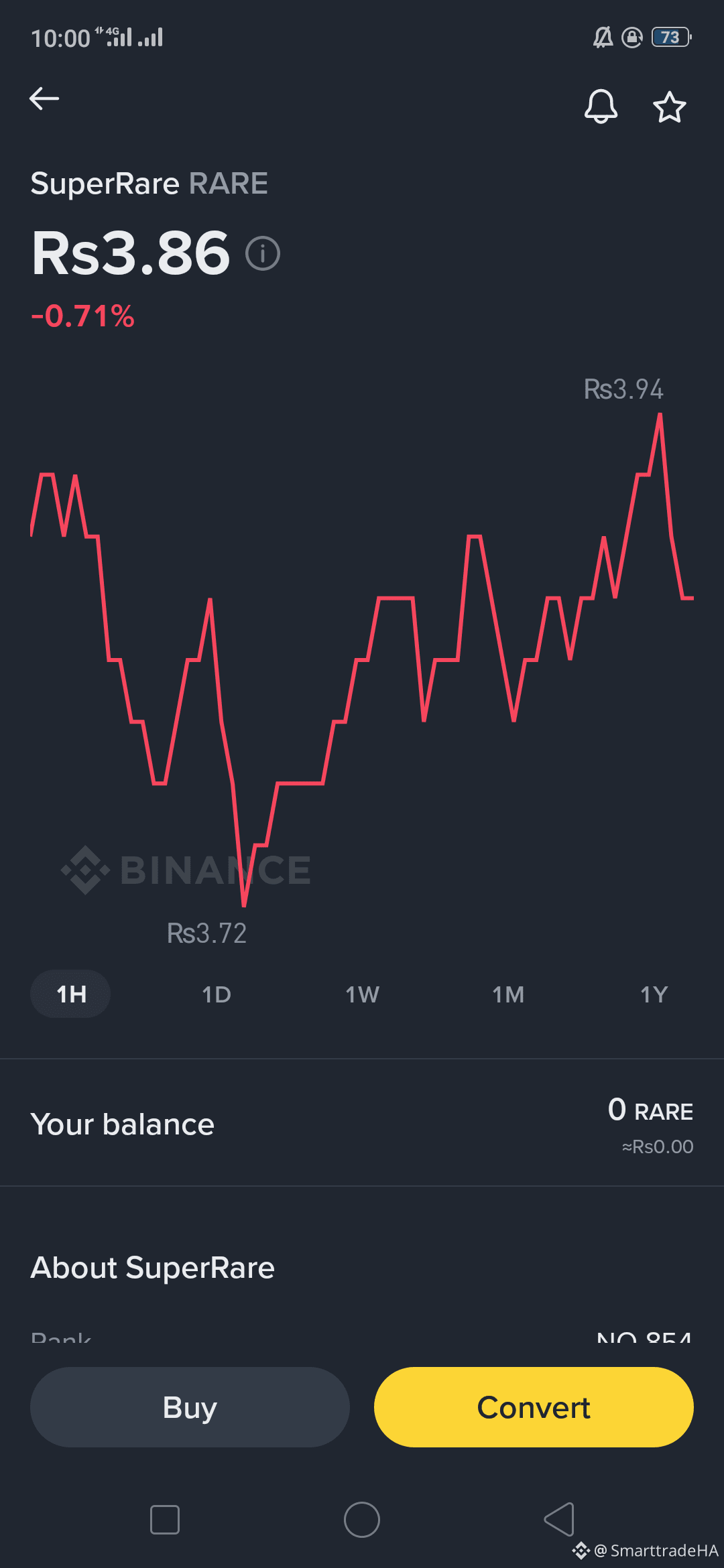Tap the Buy button
This screenshot has width=724, height=1568.
(x=190, y=1407)
